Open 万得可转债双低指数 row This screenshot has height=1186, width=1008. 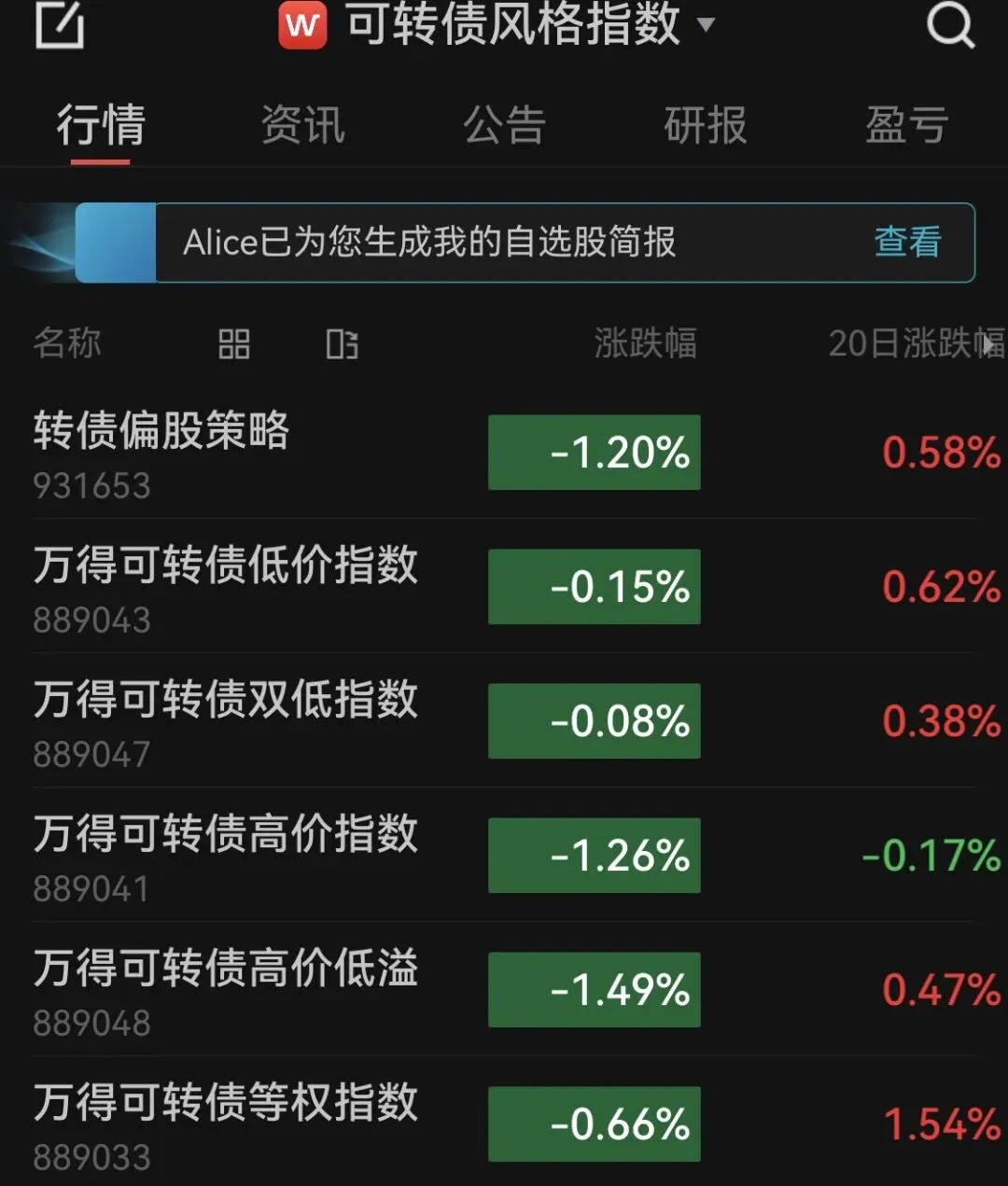(504, 720)
